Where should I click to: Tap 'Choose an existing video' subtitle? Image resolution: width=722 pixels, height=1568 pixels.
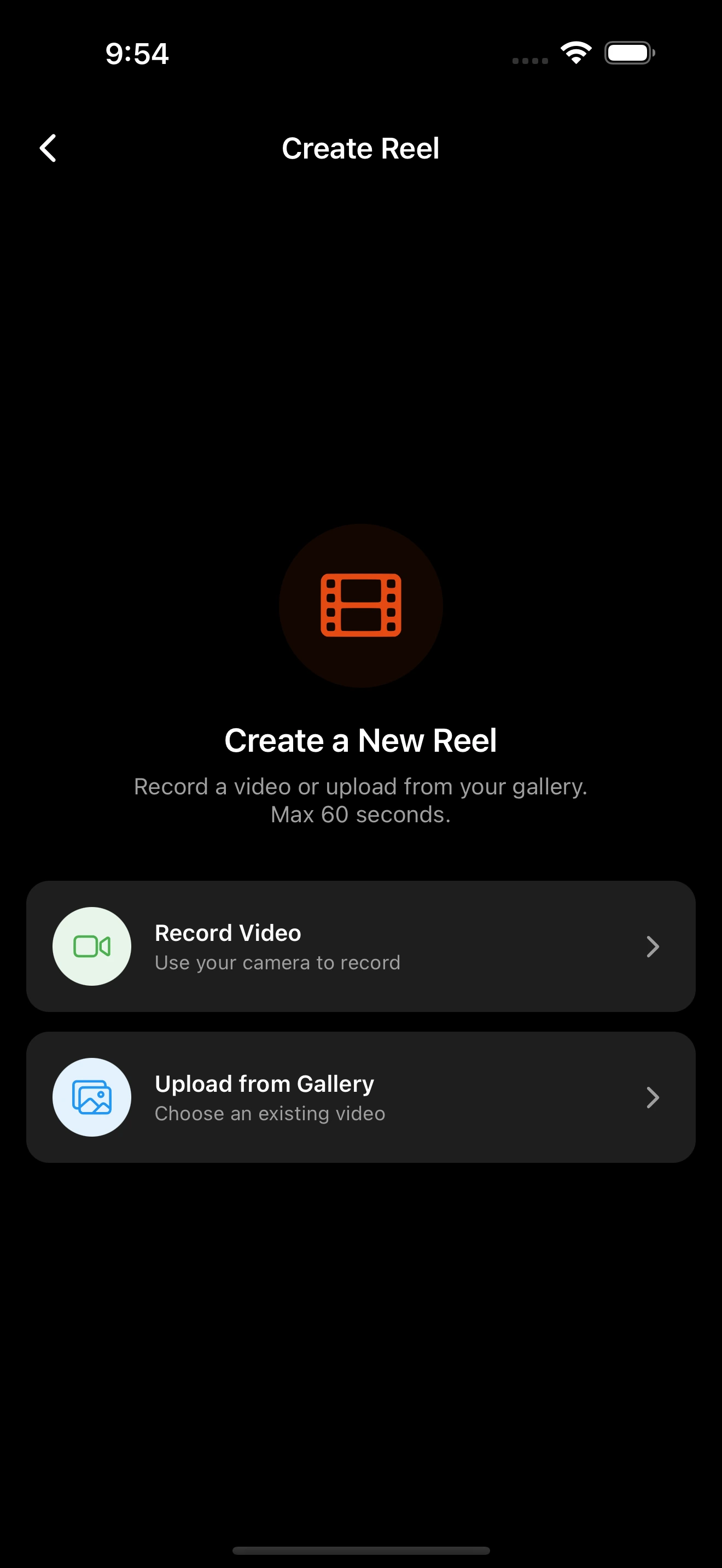pos(270,1113)
